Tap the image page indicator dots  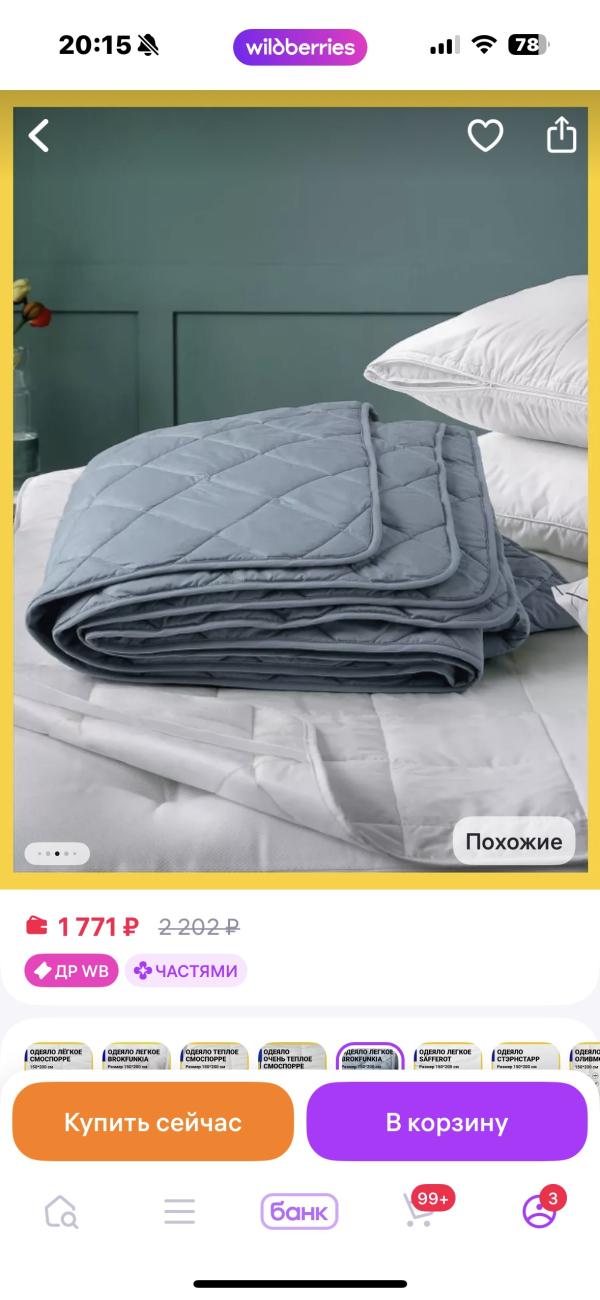point(57,854)
